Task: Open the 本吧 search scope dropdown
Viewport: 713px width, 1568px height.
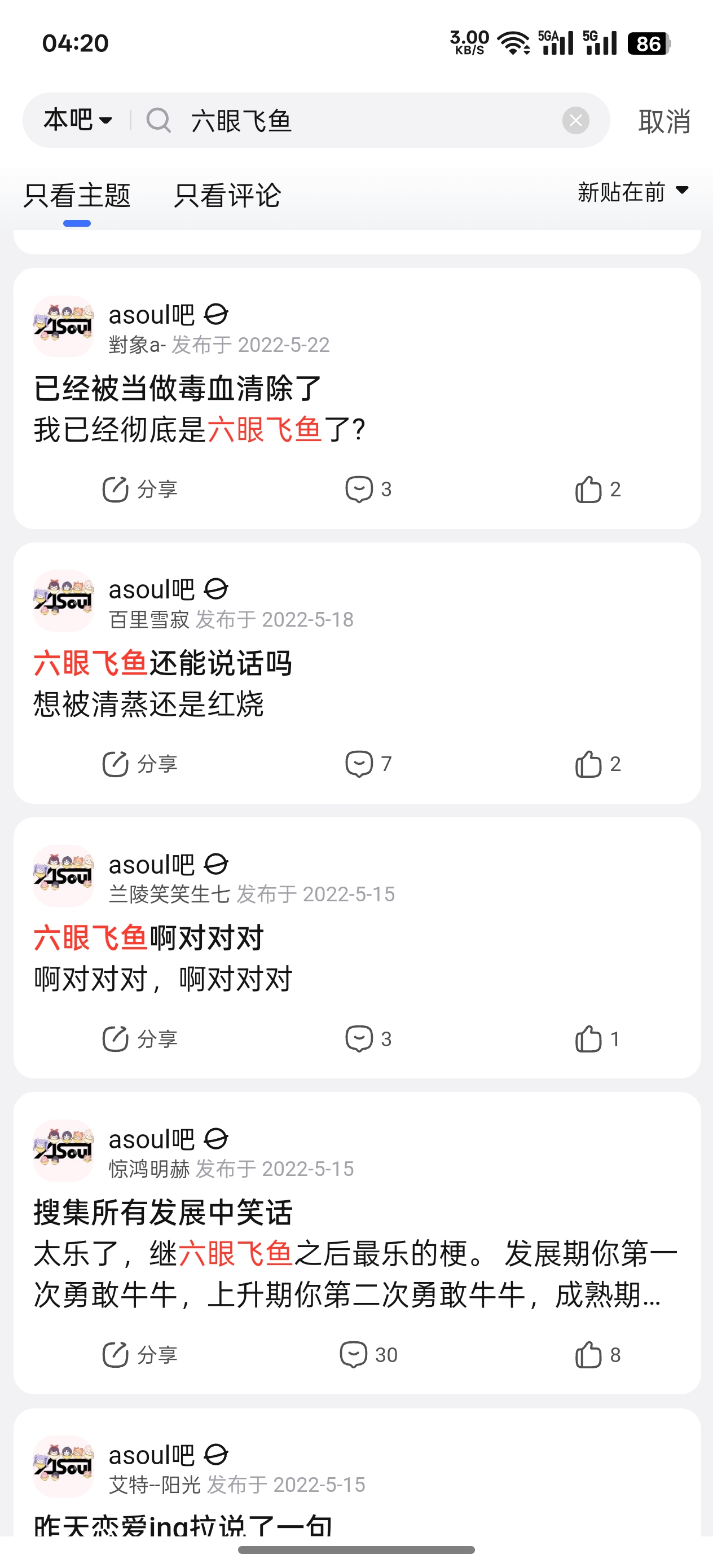Action: 78,120
